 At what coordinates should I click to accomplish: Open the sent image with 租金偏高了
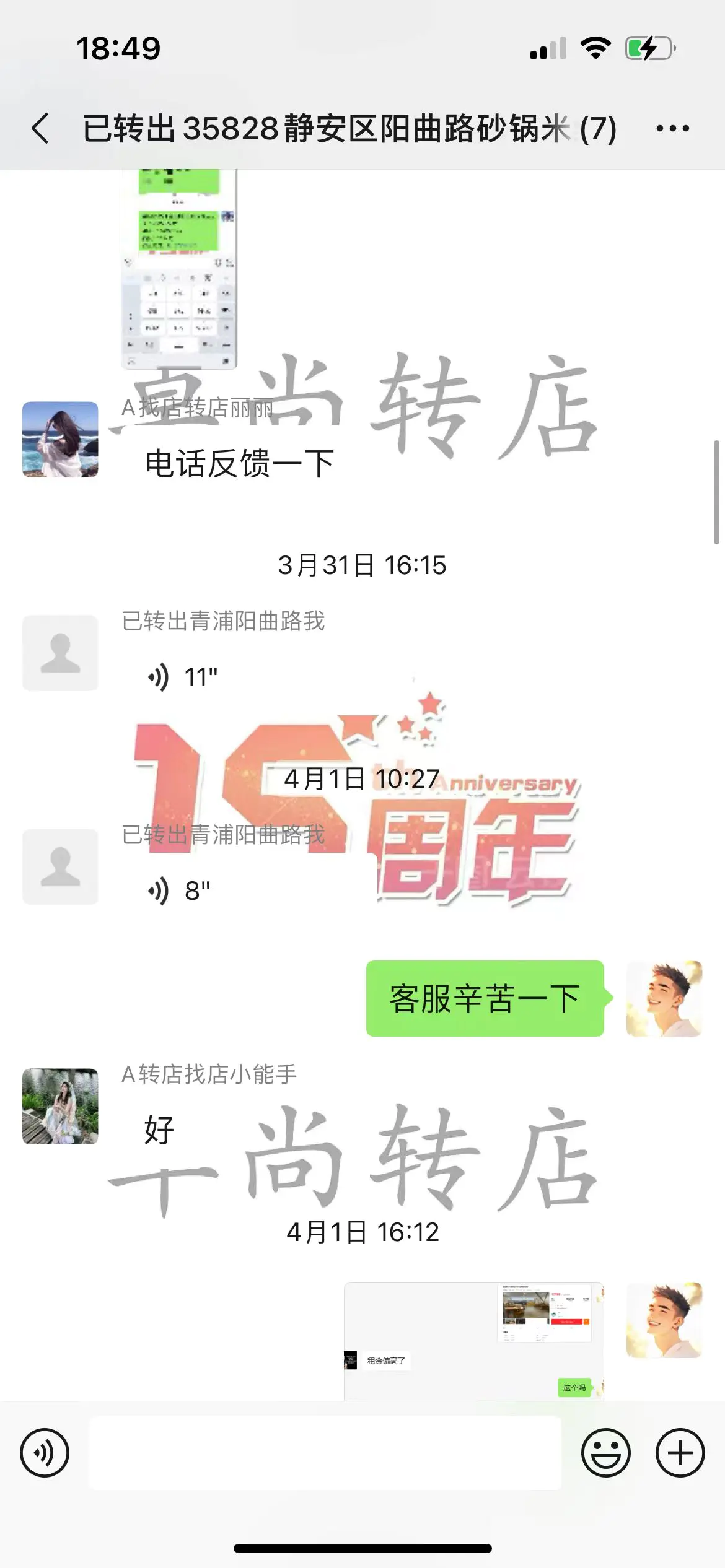tap(473, 1340)
